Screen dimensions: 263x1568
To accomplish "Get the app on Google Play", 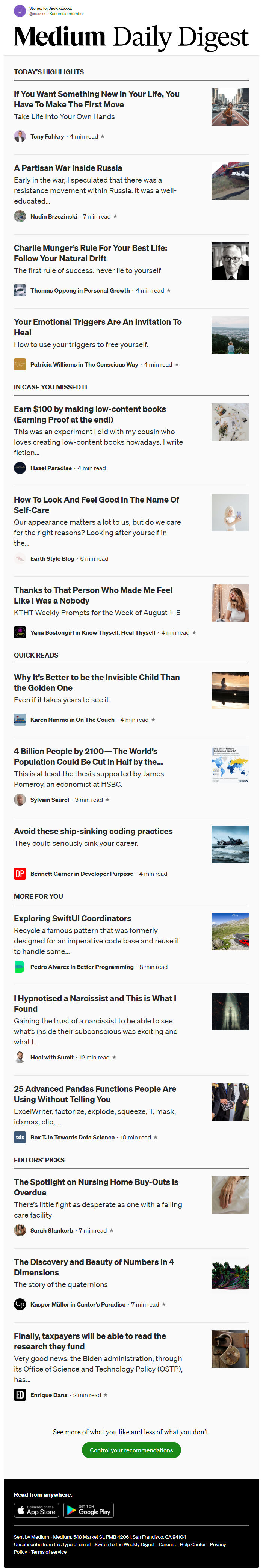I will pyautogui.click(x=88, y=1510).
